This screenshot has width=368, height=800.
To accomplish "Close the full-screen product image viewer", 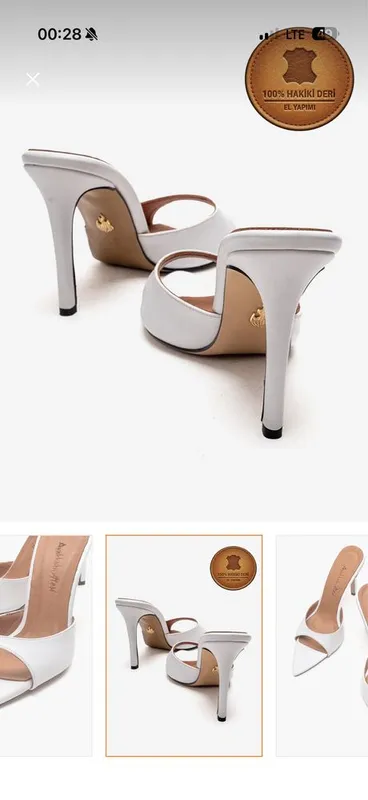I will (x=33, y=80).
